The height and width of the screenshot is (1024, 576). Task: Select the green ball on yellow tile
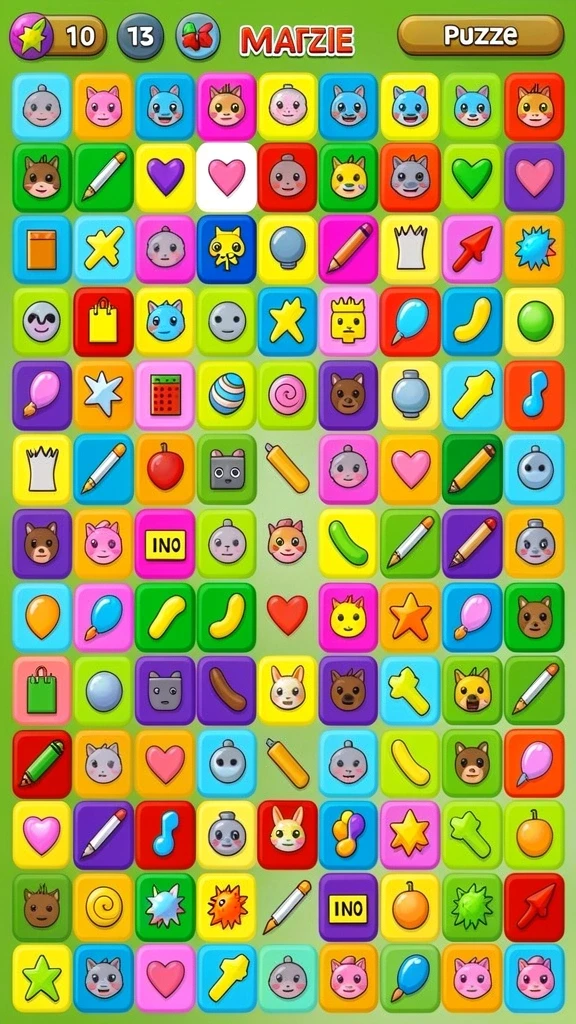click(535, 321)
